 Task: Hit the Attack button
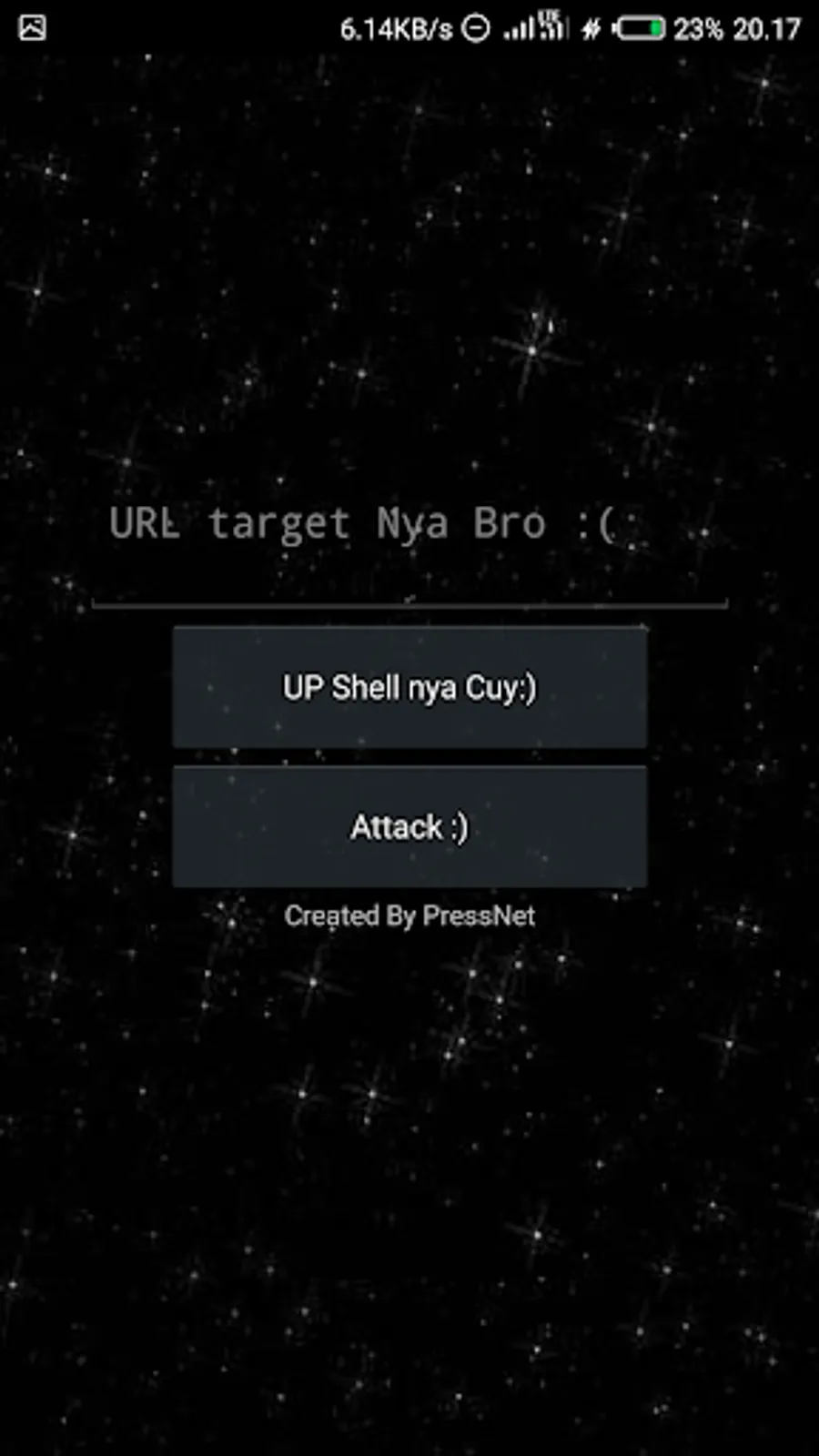click(409, 826)
